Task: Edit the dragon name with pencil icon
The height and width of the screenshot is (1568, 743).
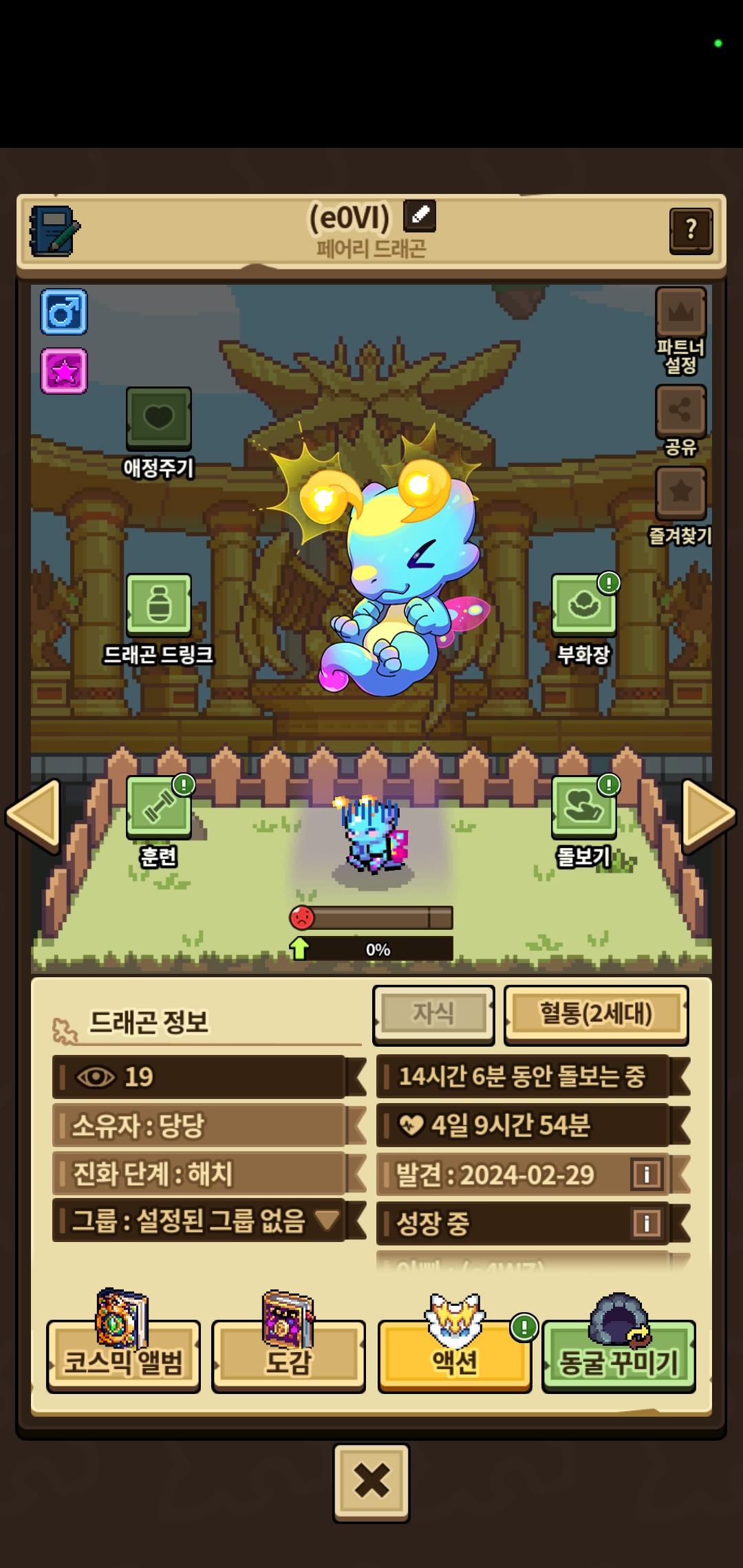Action: pos(420,216)
